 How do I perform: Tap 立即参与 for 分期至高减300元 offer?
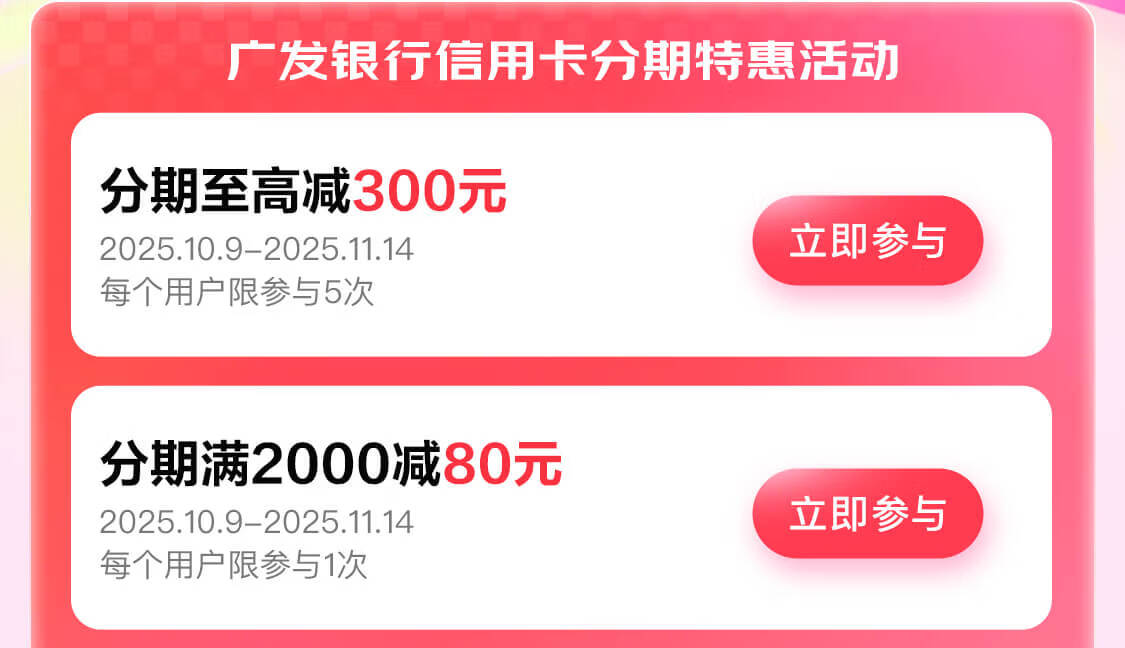867,240
